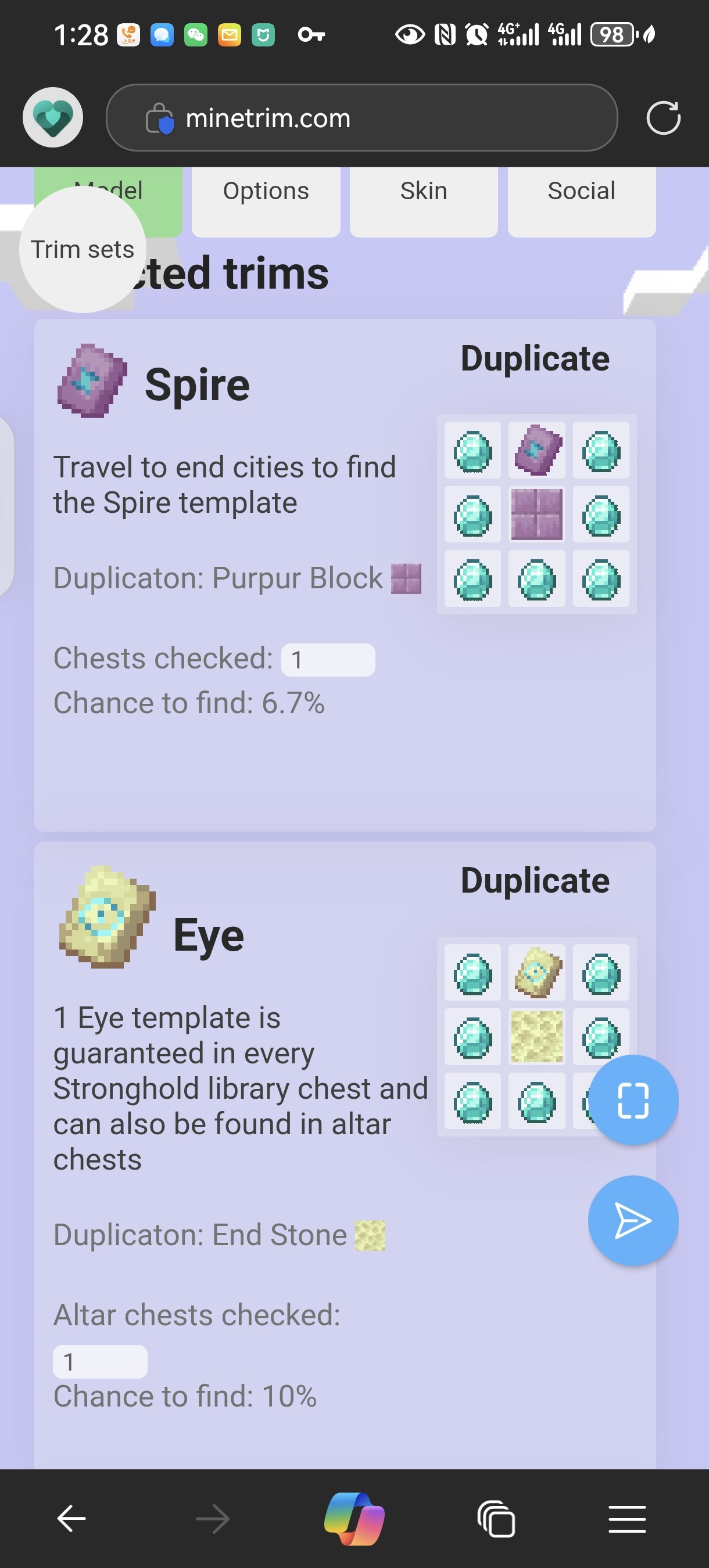
Task: Open the Copilot button in bottom bar
Action: (x=354, y=1519)
